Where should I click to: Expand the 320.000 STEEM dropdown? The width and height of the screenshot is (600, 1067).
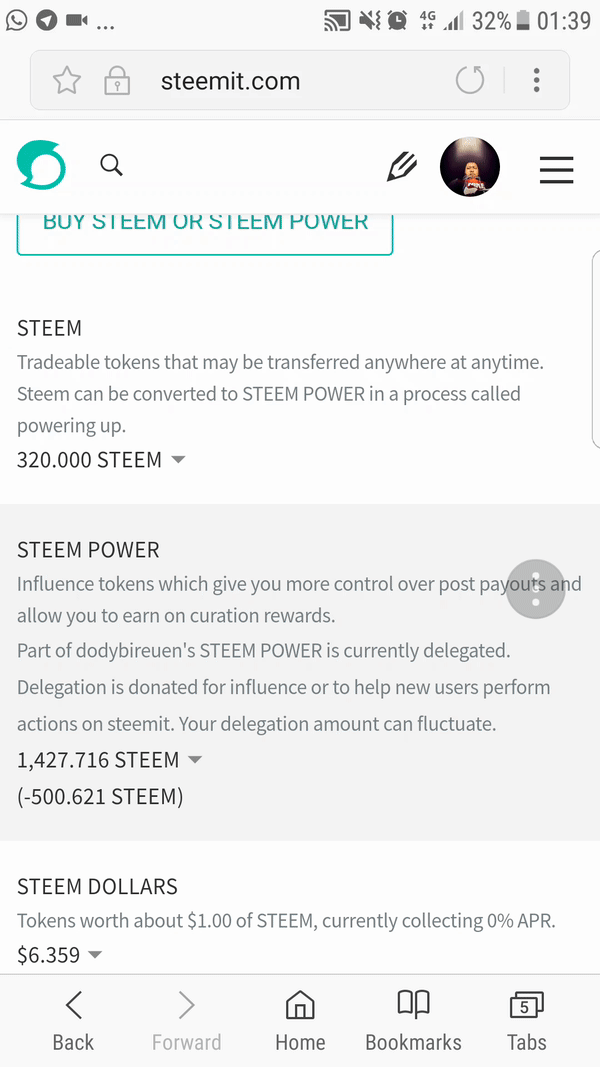point(101,460)
